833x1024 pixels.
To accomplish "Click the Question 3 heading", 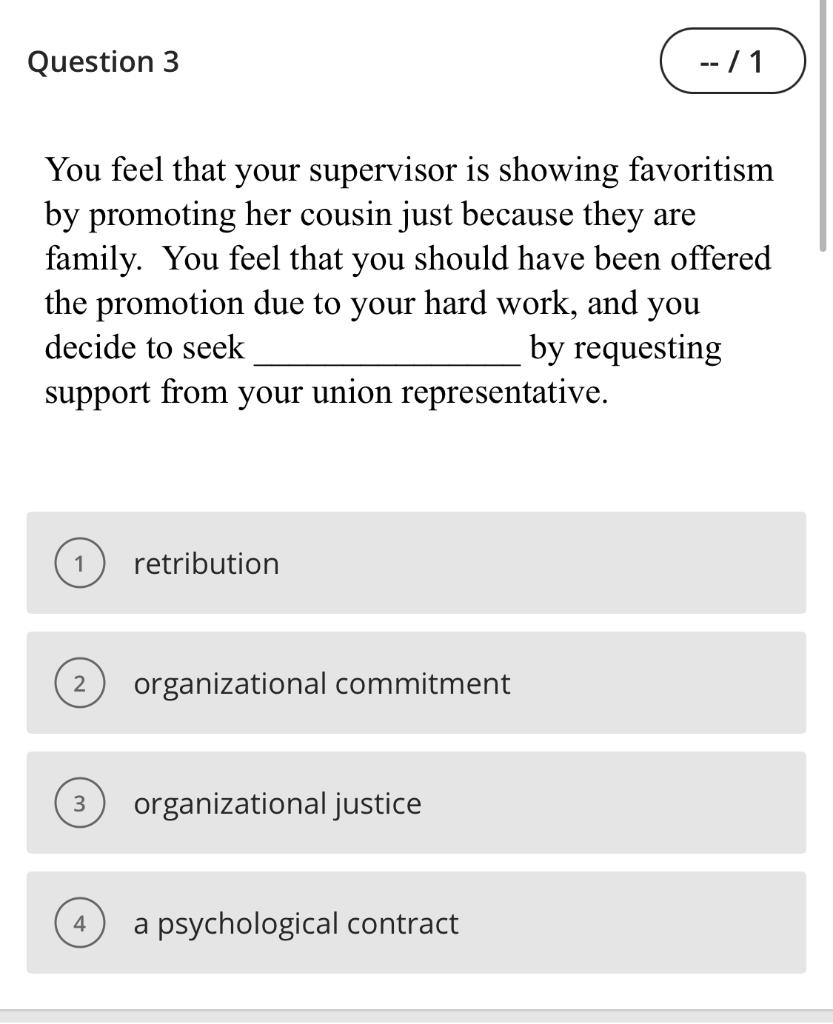I will (x=102, y=61).
